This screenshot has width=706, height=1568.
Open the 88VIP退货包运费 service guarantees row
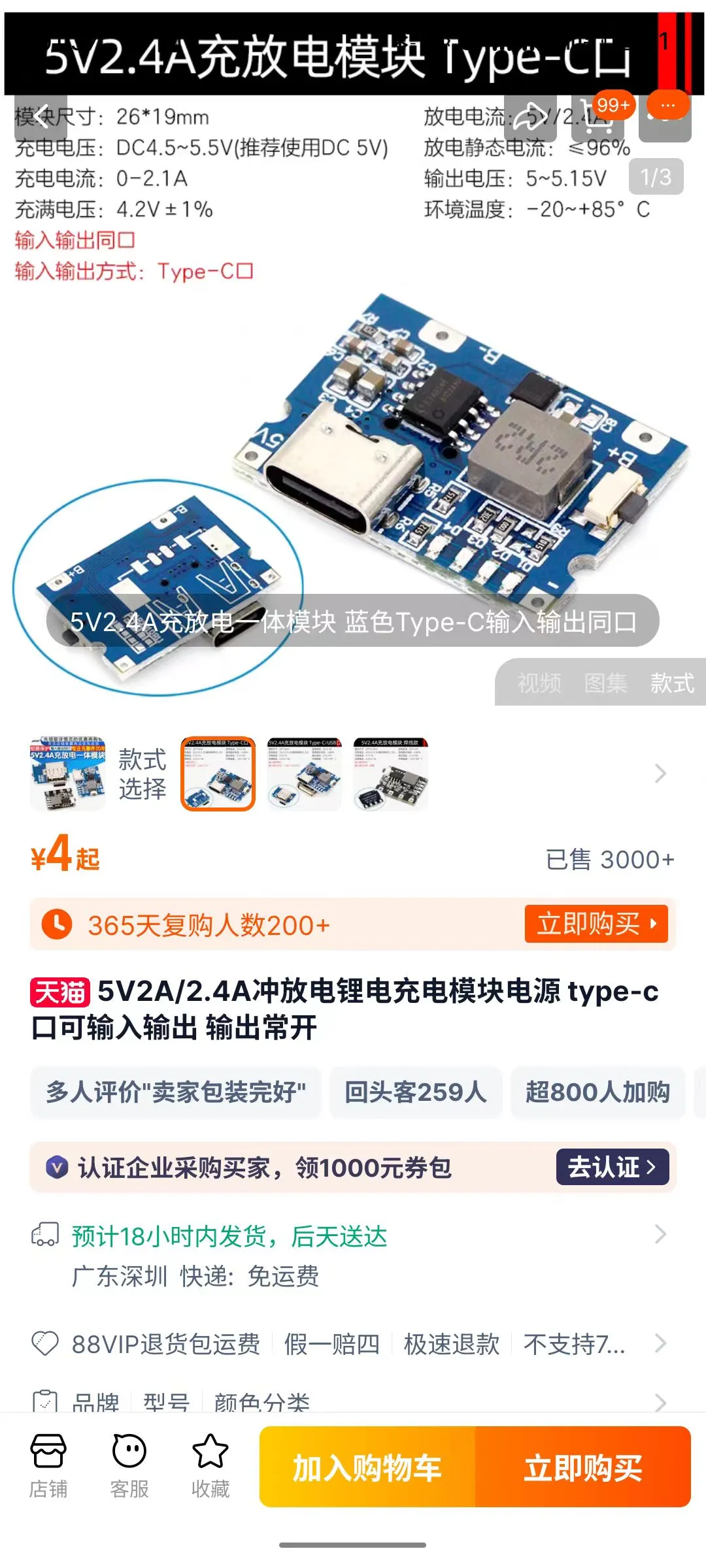(353, 1344)
